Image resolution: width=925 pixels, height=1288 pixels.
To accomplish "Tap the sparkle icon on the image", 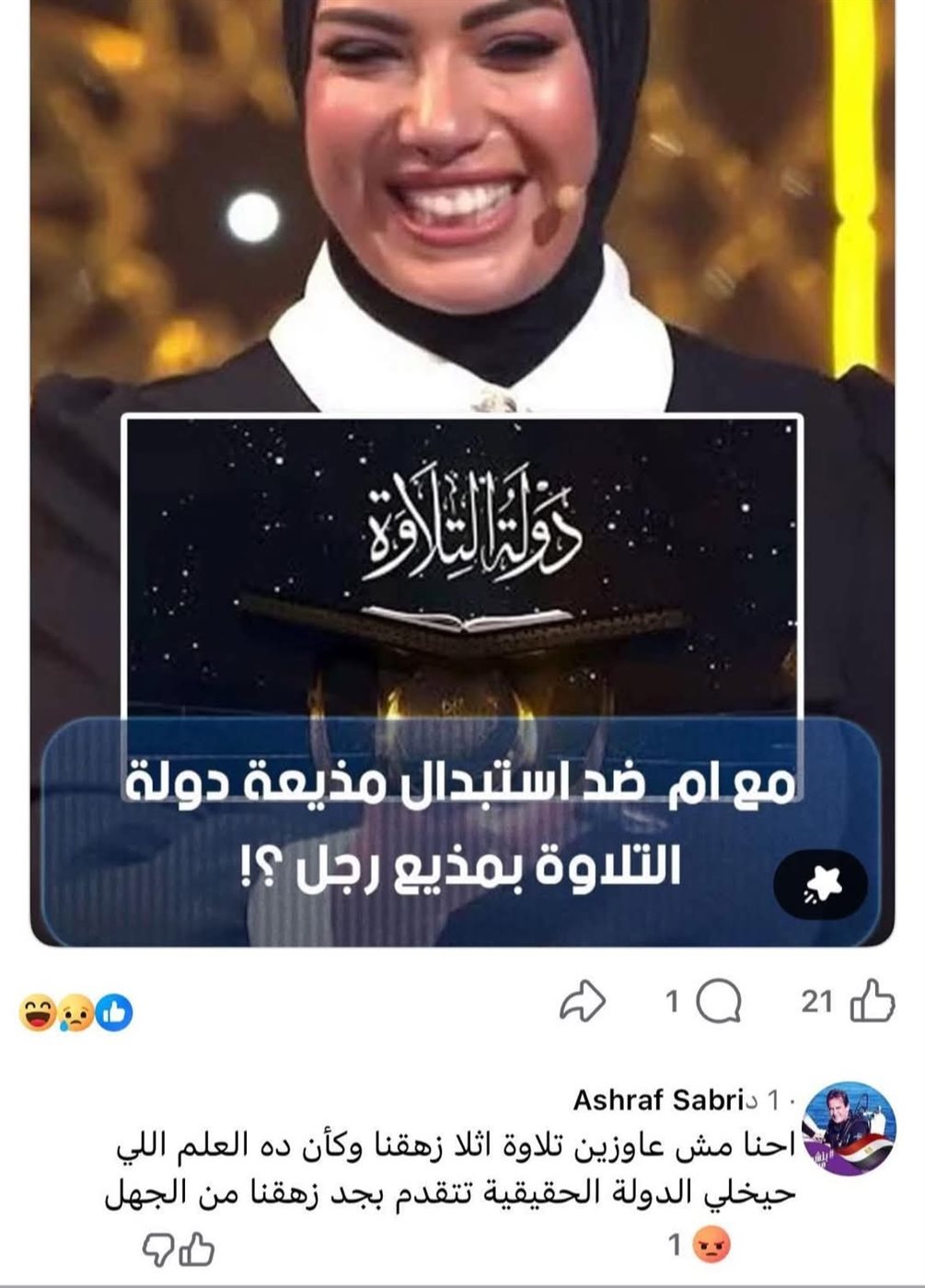I will coord(821,885).
